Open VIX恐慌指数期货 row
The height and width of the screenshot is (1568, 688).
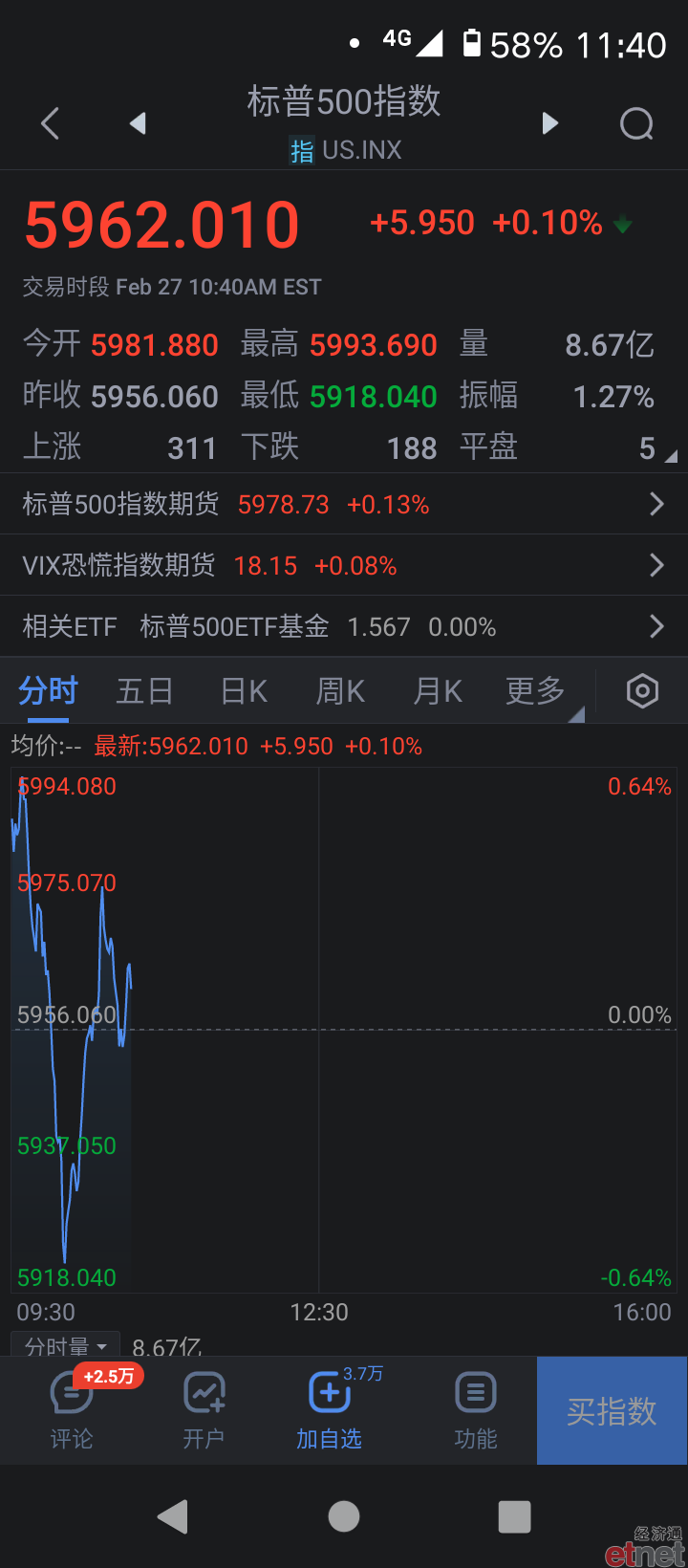click(x=344, y=565)
